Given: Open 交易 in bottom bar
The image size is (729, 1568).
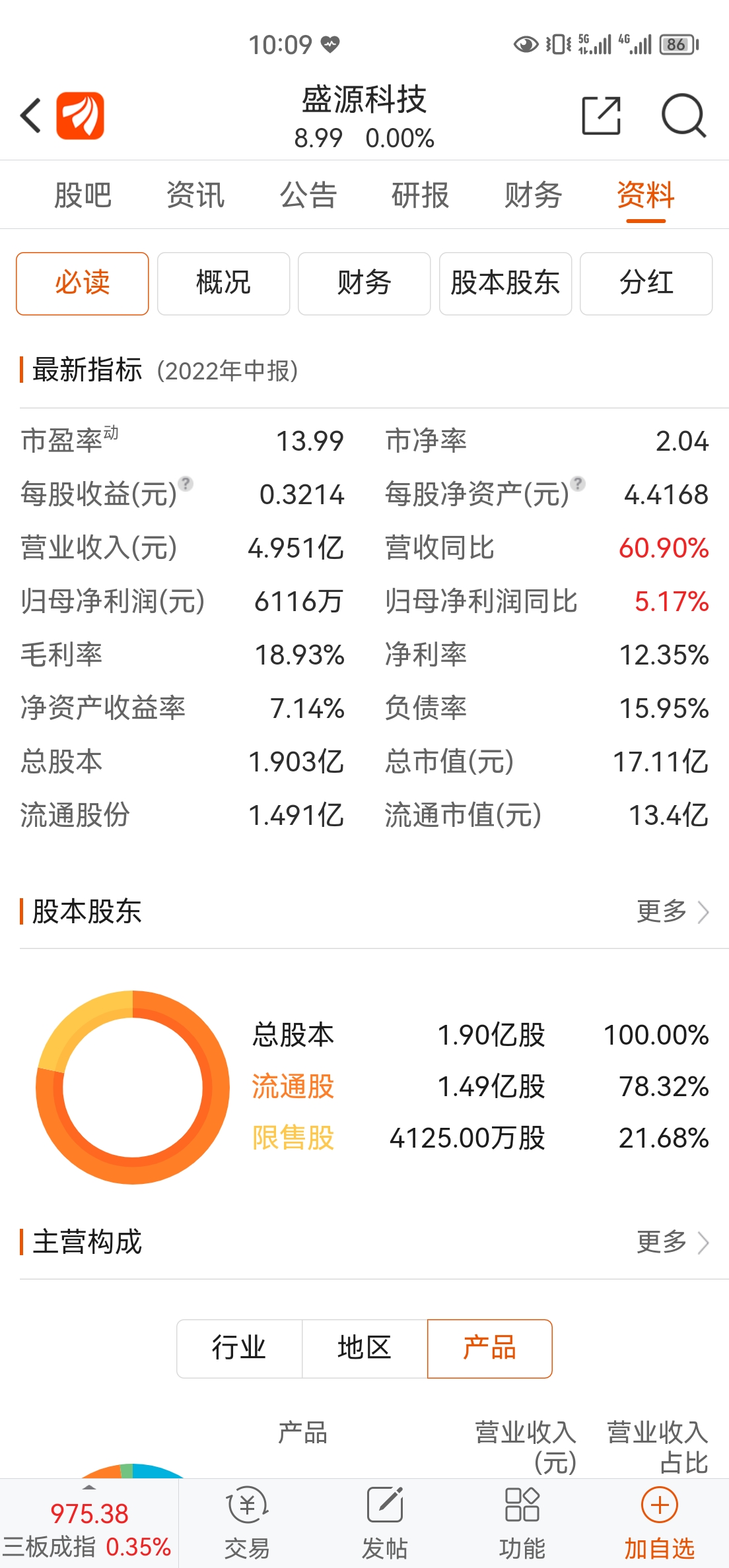Looking at the screenshot, I should point(247,1523).
